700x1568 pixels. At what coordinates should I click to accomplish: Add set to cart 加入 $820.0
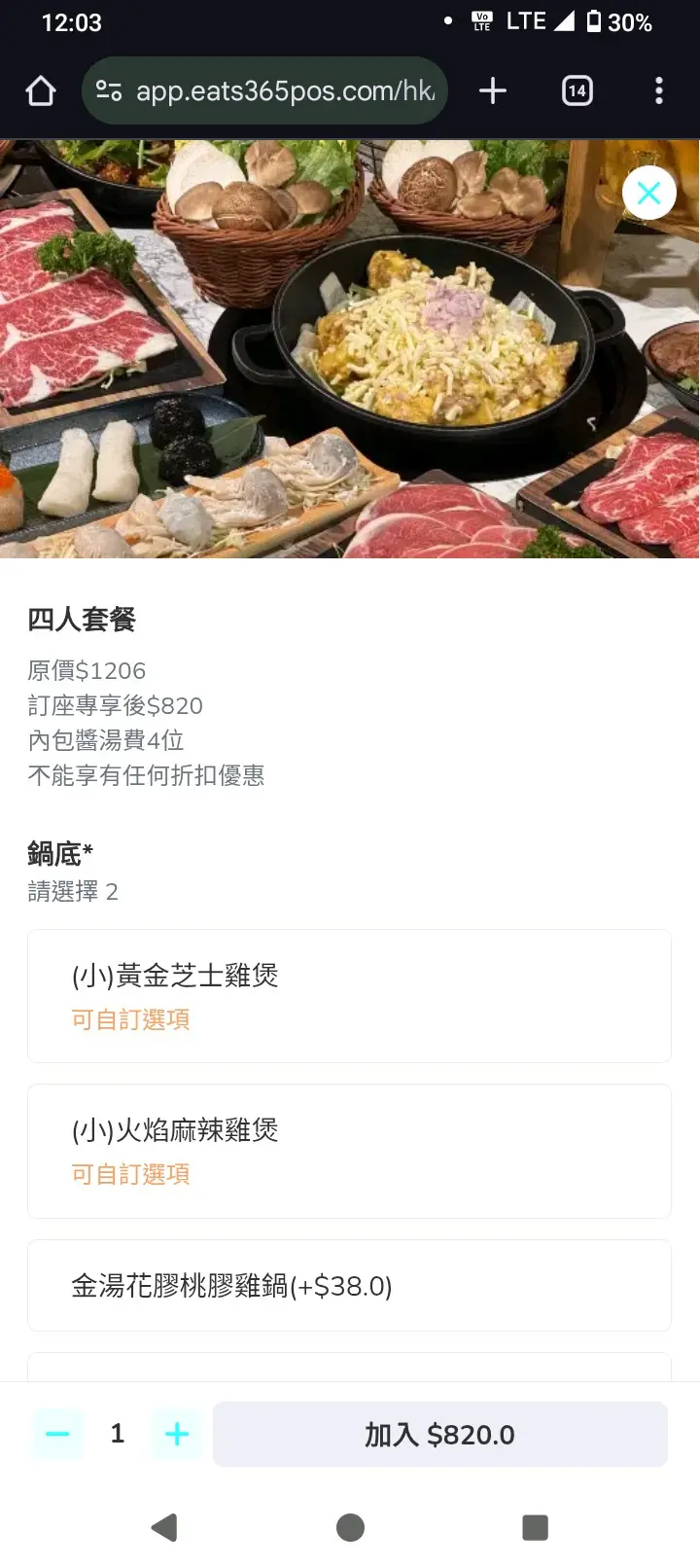[439, 1434]
